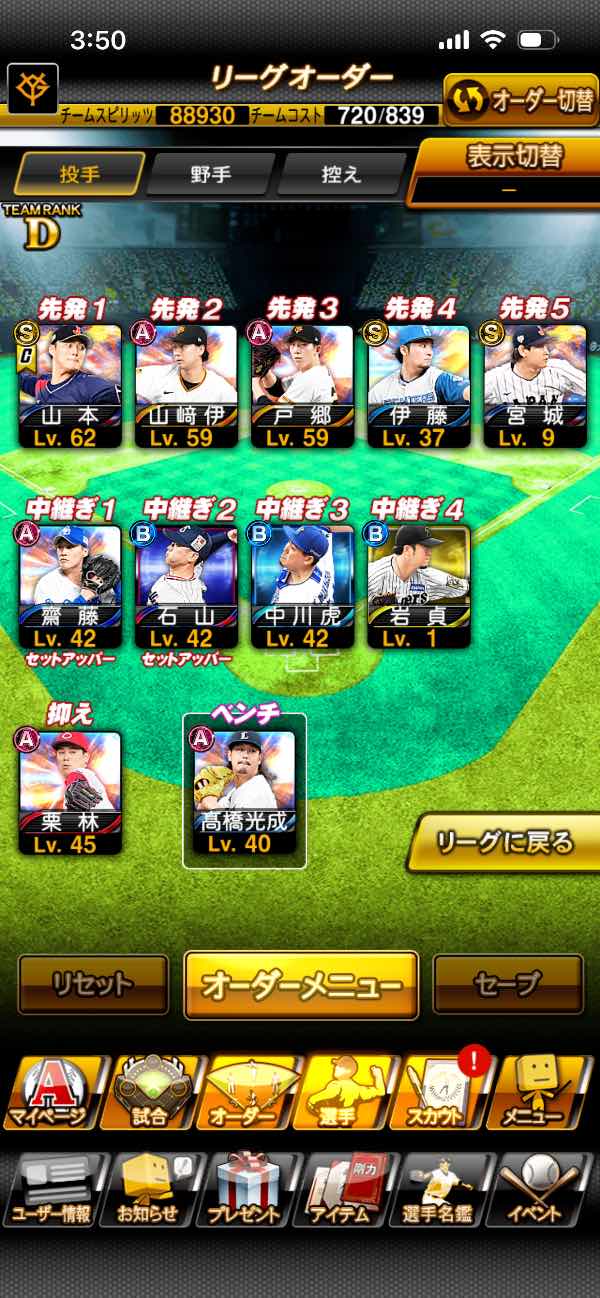Open プレゼント box
600x1298 pixels.
pyautogui.click(x=246, y=1190)
